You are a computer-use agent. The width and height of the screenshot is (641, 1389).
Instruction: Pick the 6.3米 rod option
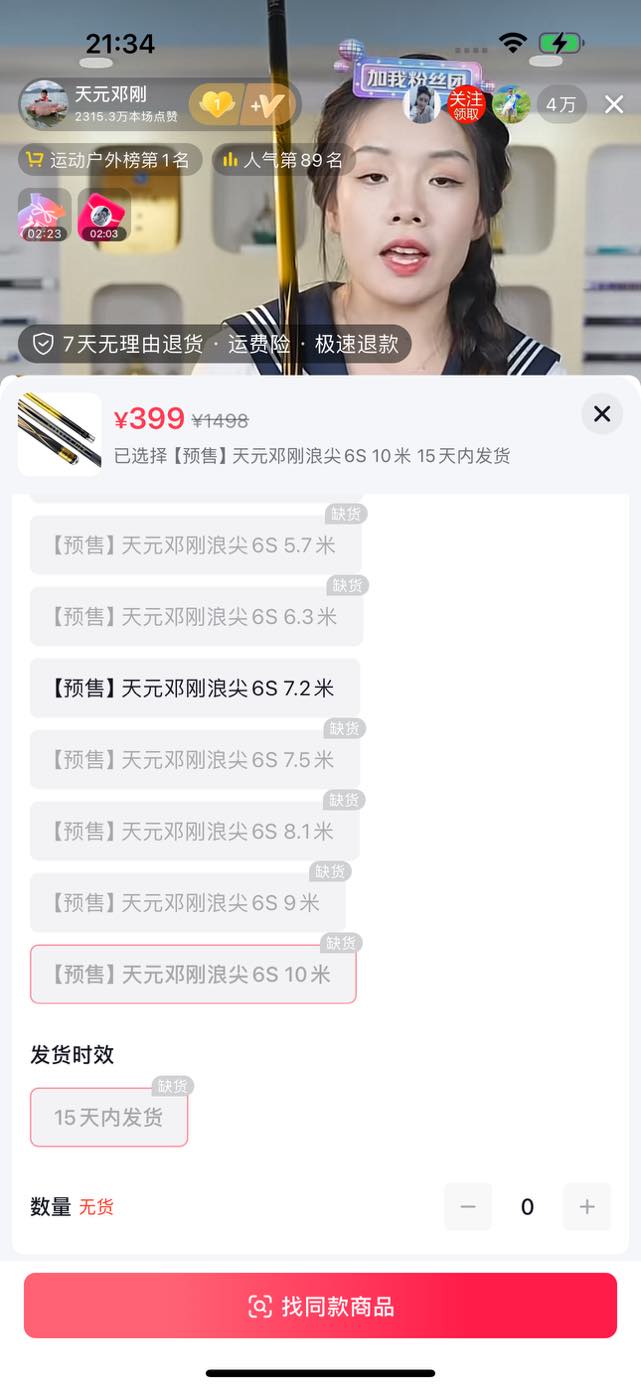[194, 617]
